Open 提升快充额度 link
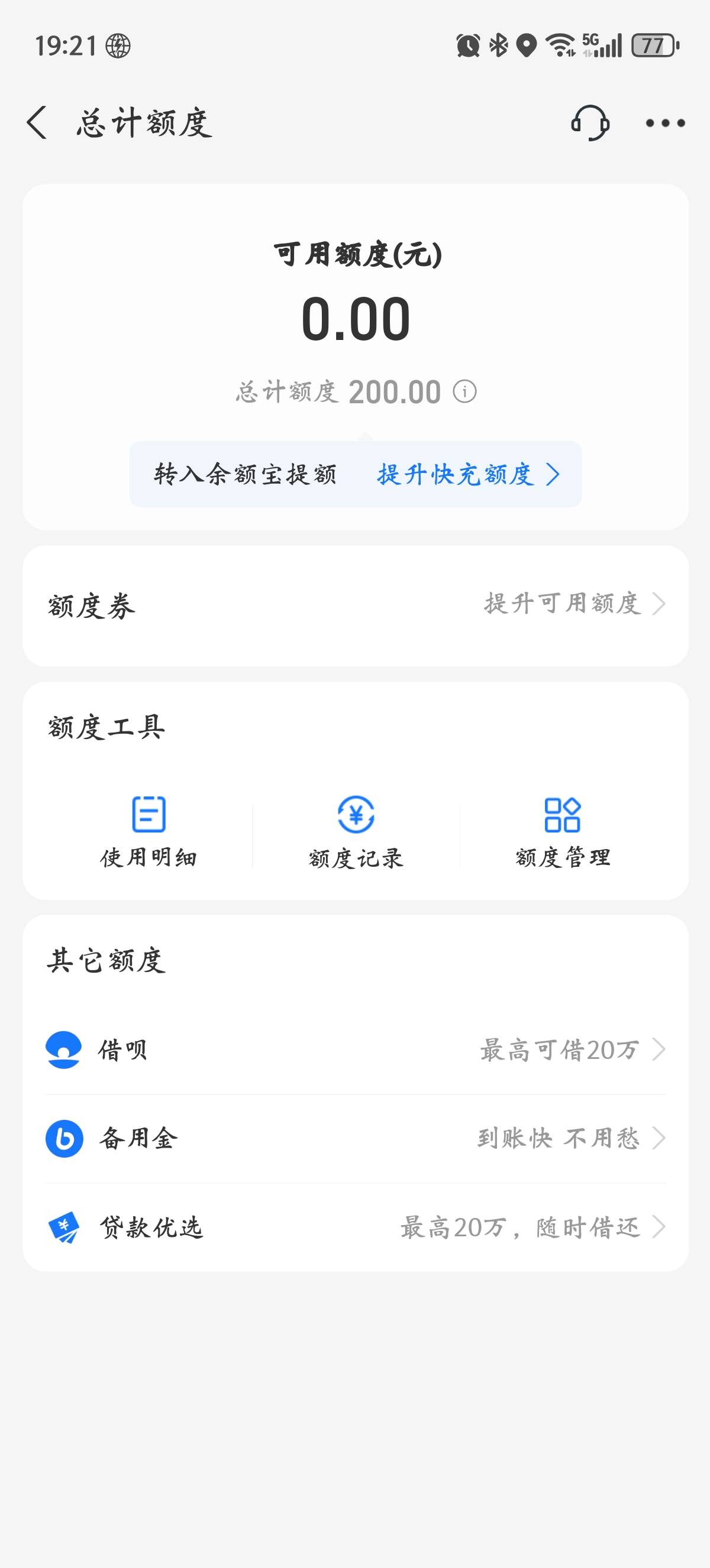 468,474
